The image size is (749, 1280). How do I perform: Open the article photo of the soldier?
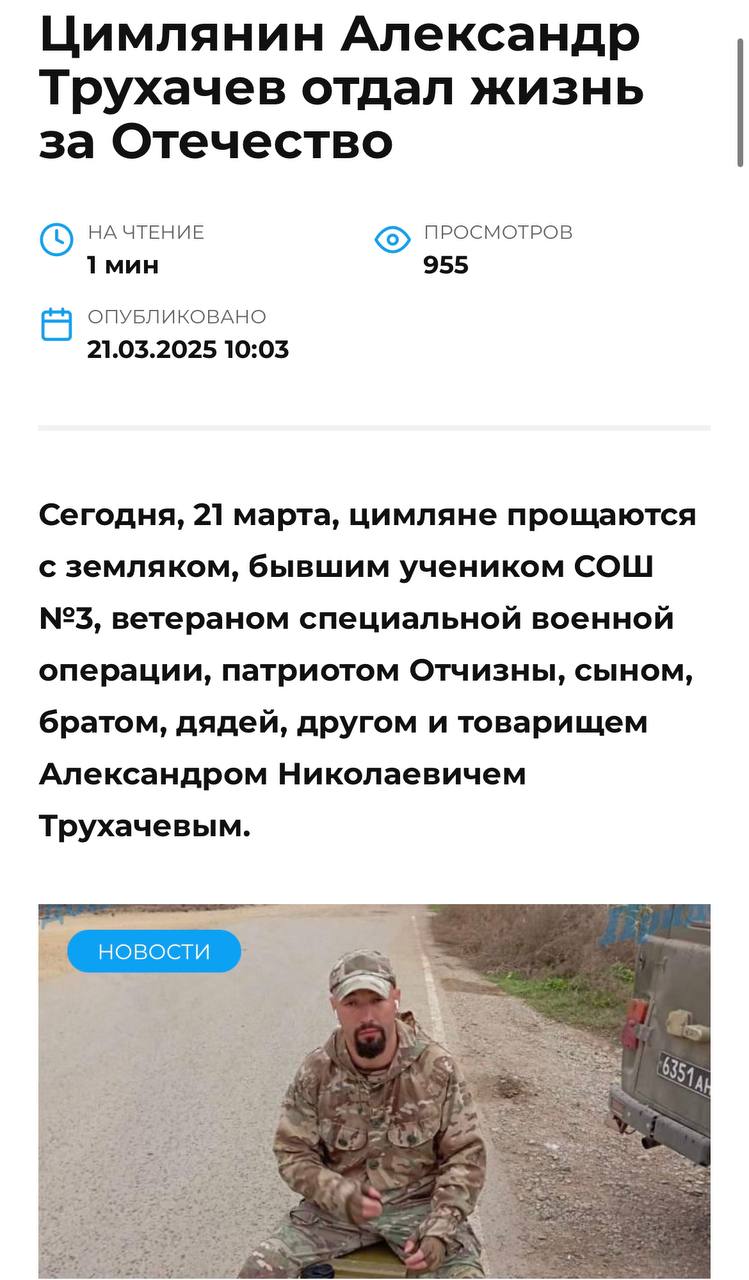(x=374, y=1091)
